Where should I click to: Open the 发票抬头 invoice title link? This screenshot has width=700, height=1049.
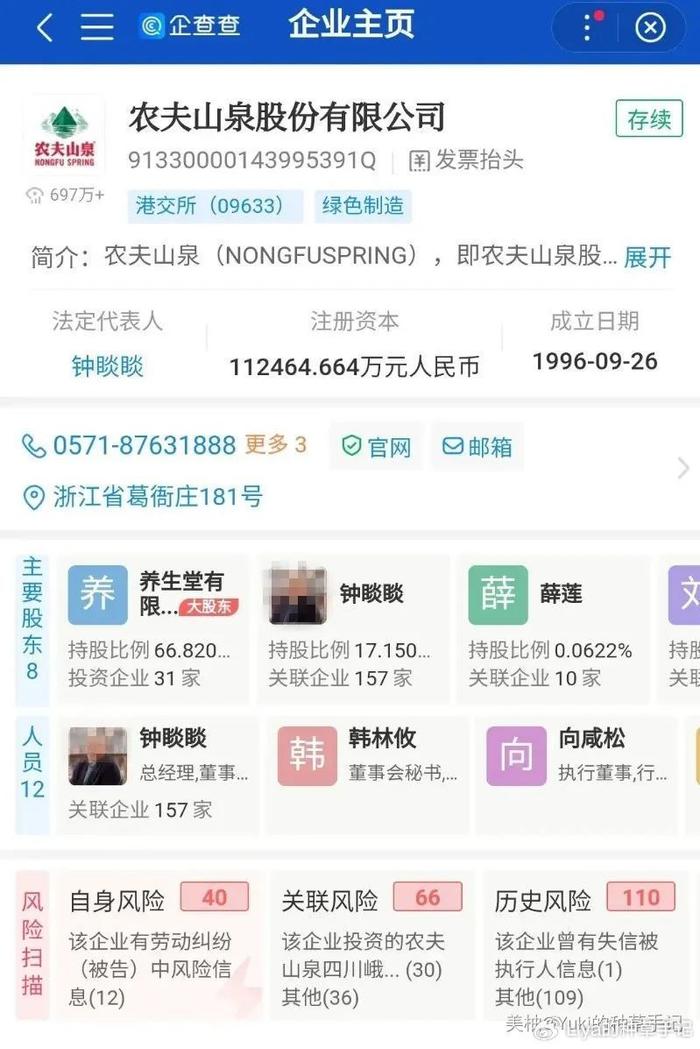point(466,160)
